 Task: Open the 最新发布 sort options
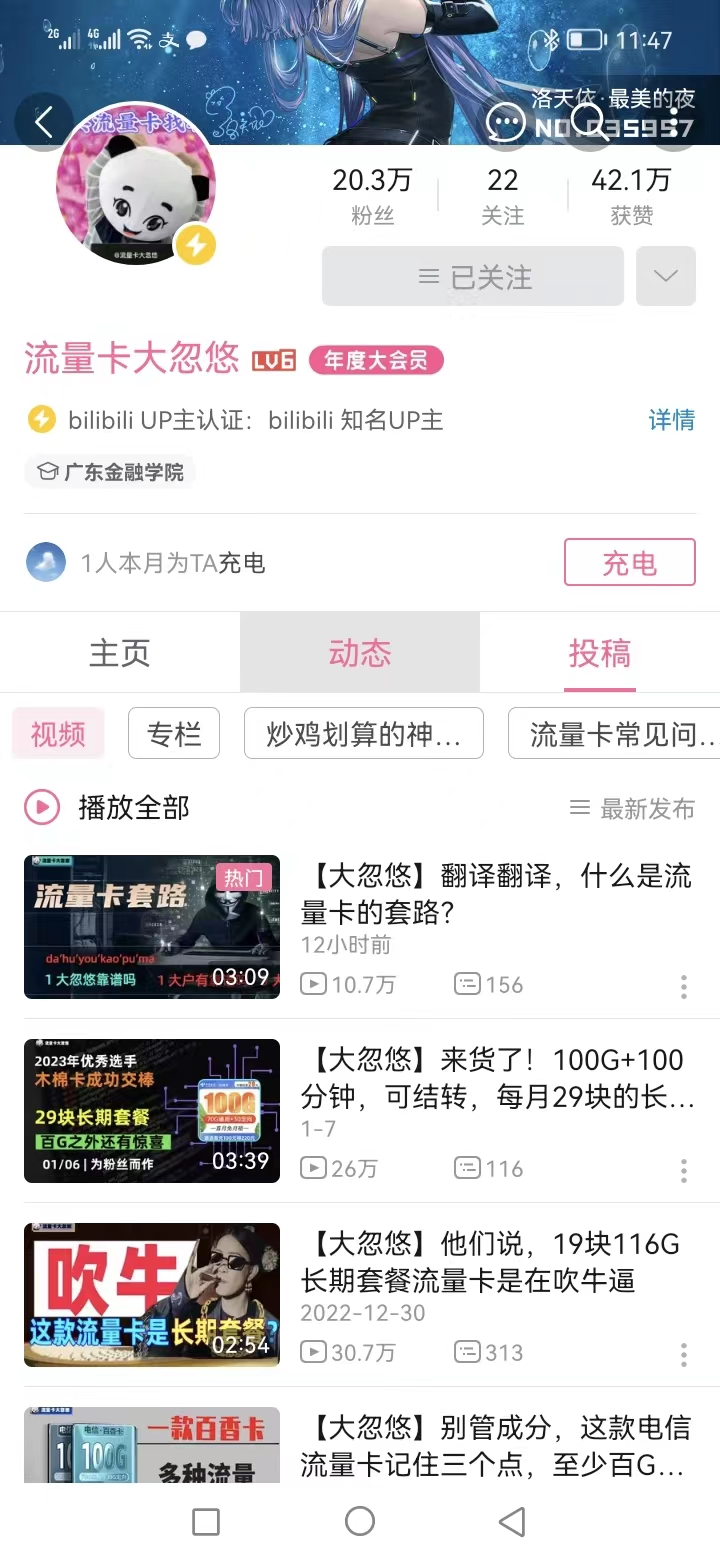pyautogui.click(x=640, y=806)
